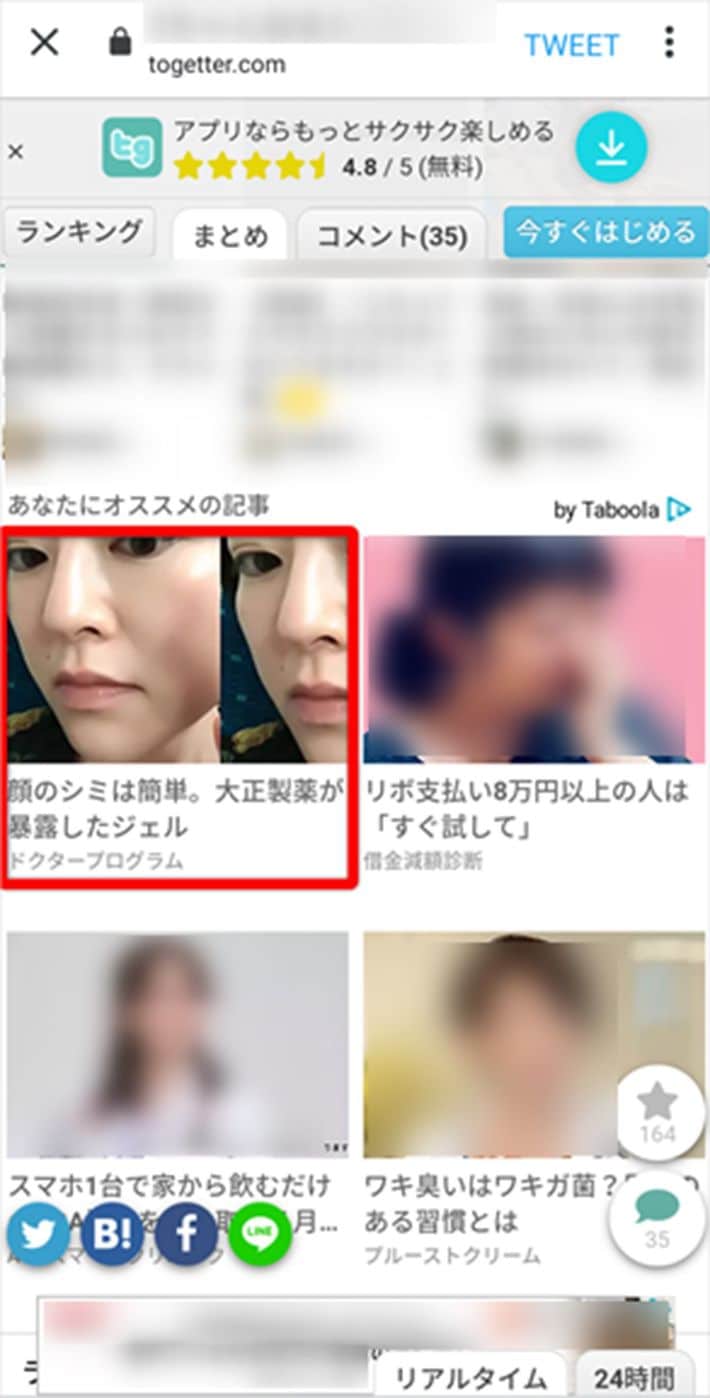Open the by Taboola link

point(621,510)
